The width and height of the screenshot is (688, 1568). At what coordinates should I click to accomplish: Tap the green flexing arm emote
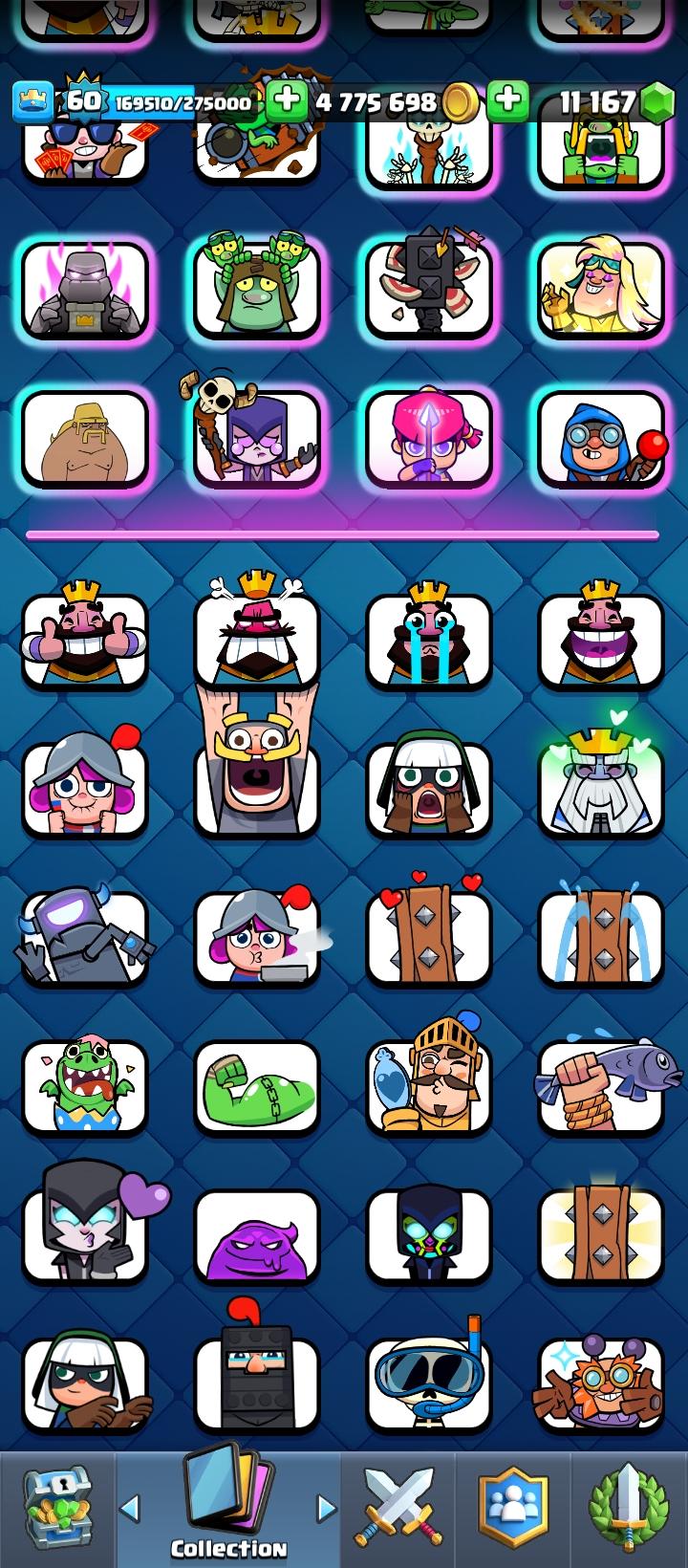click(257, 1086)
